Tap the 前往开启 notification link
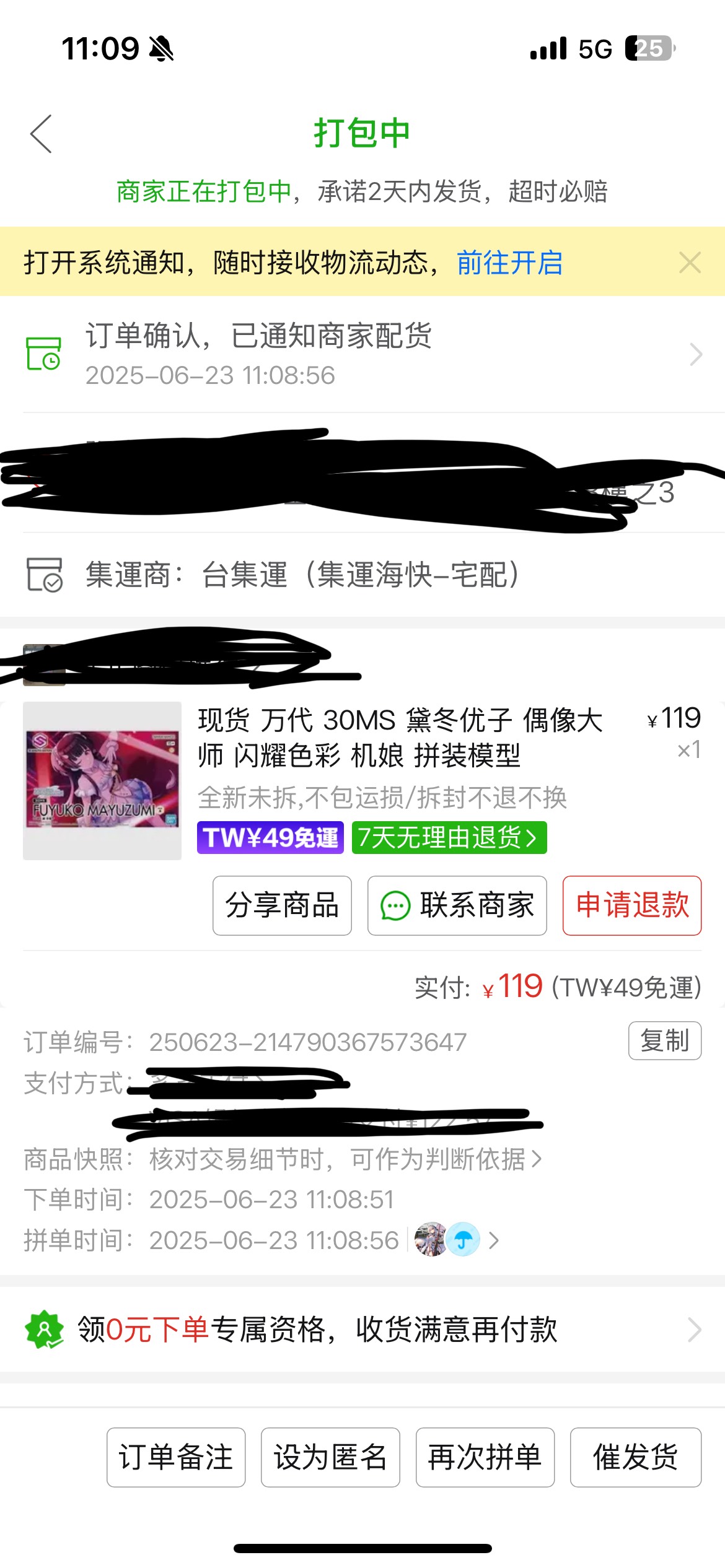Viewport: 725px width, 1568px height. tap(509, 263)
